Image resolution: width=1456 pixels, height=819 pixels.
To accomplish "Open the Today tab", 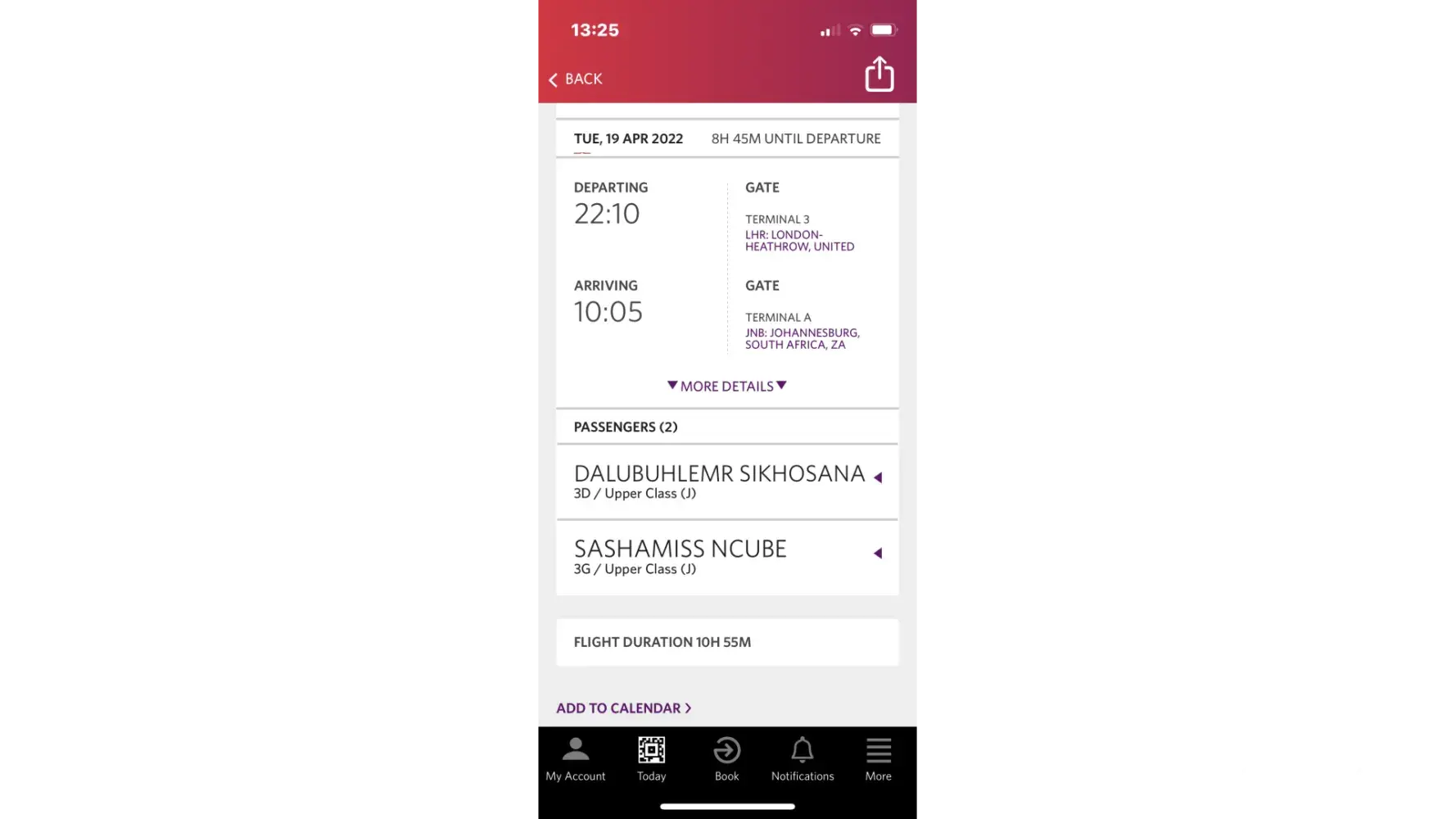I will pyautogui.click(x=651, y=759).
